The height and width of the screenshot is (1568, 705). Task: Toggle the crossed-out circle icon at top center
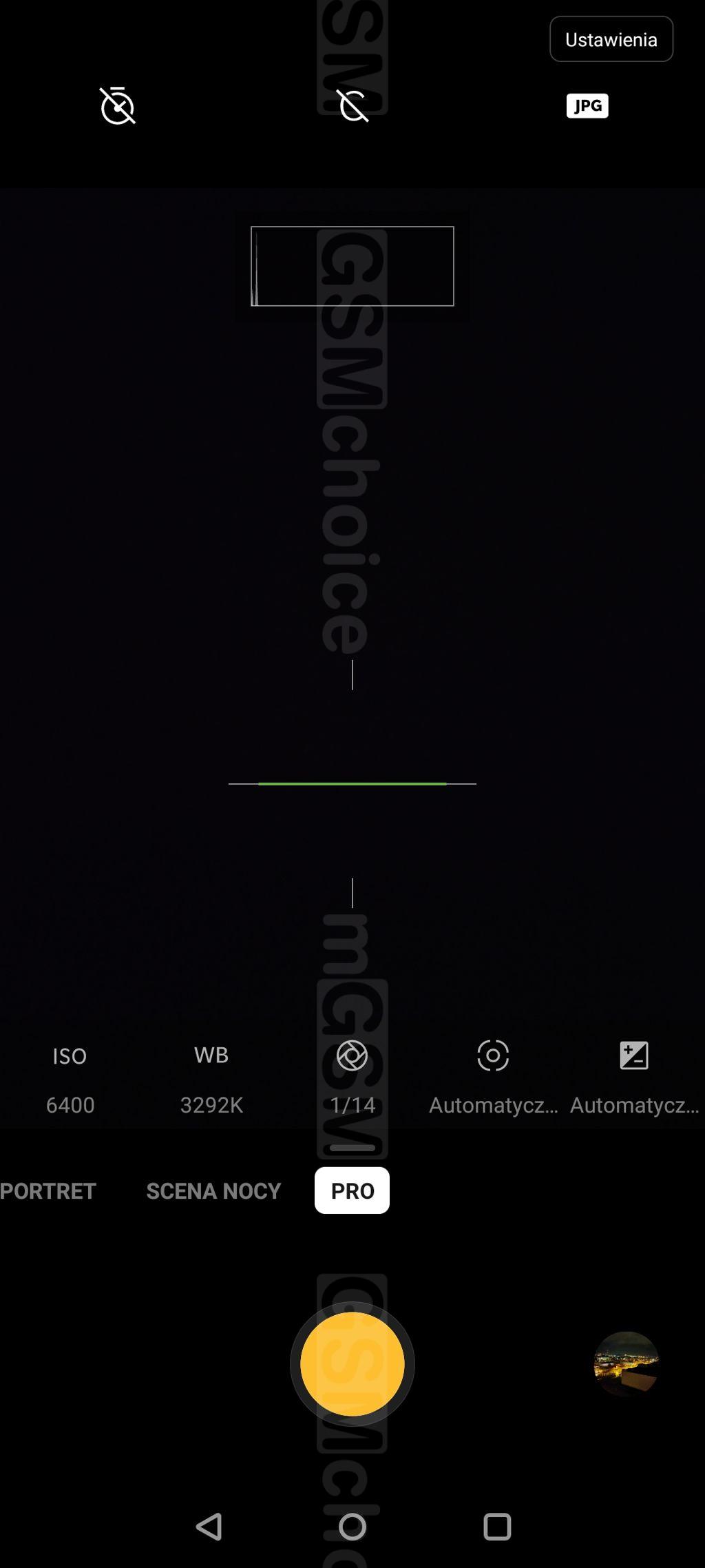tap(352, 105)
